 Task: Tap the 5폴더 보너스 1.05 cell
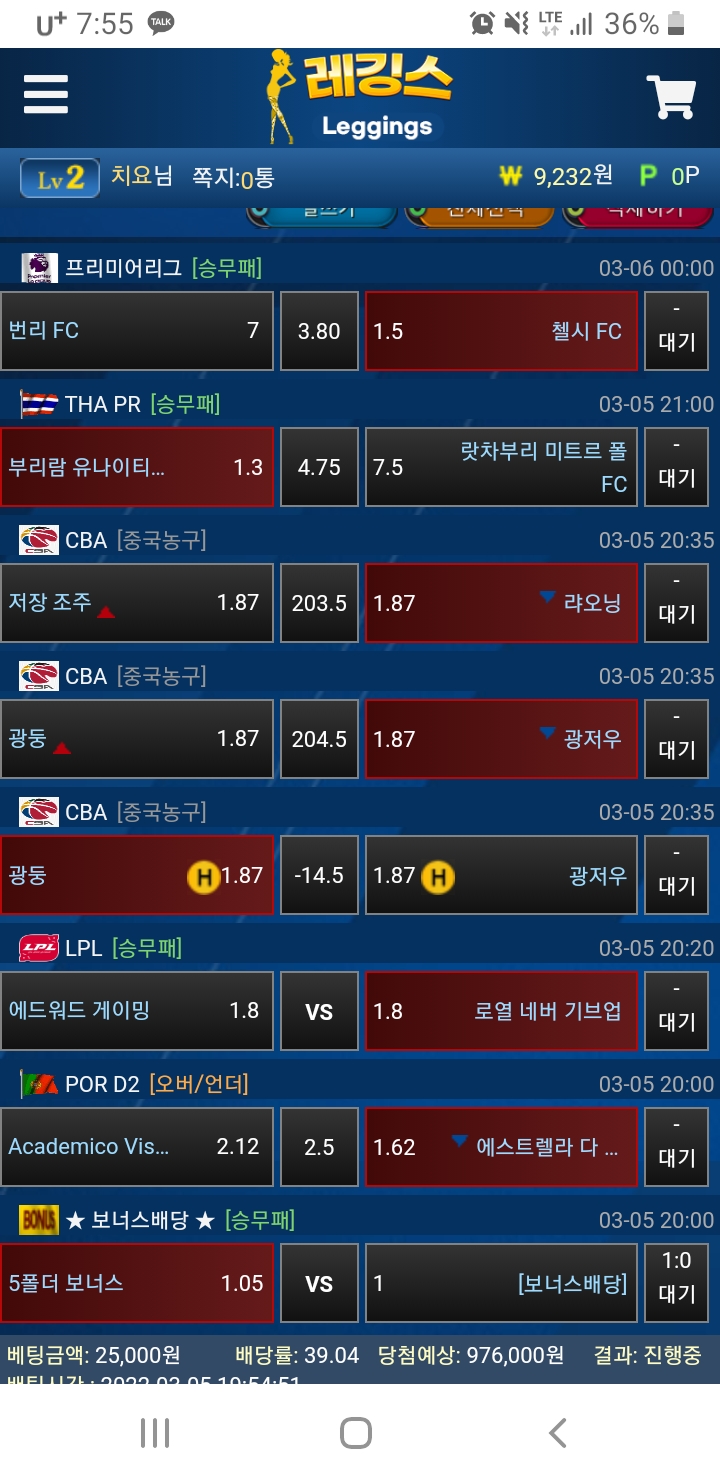point(137,1283)
